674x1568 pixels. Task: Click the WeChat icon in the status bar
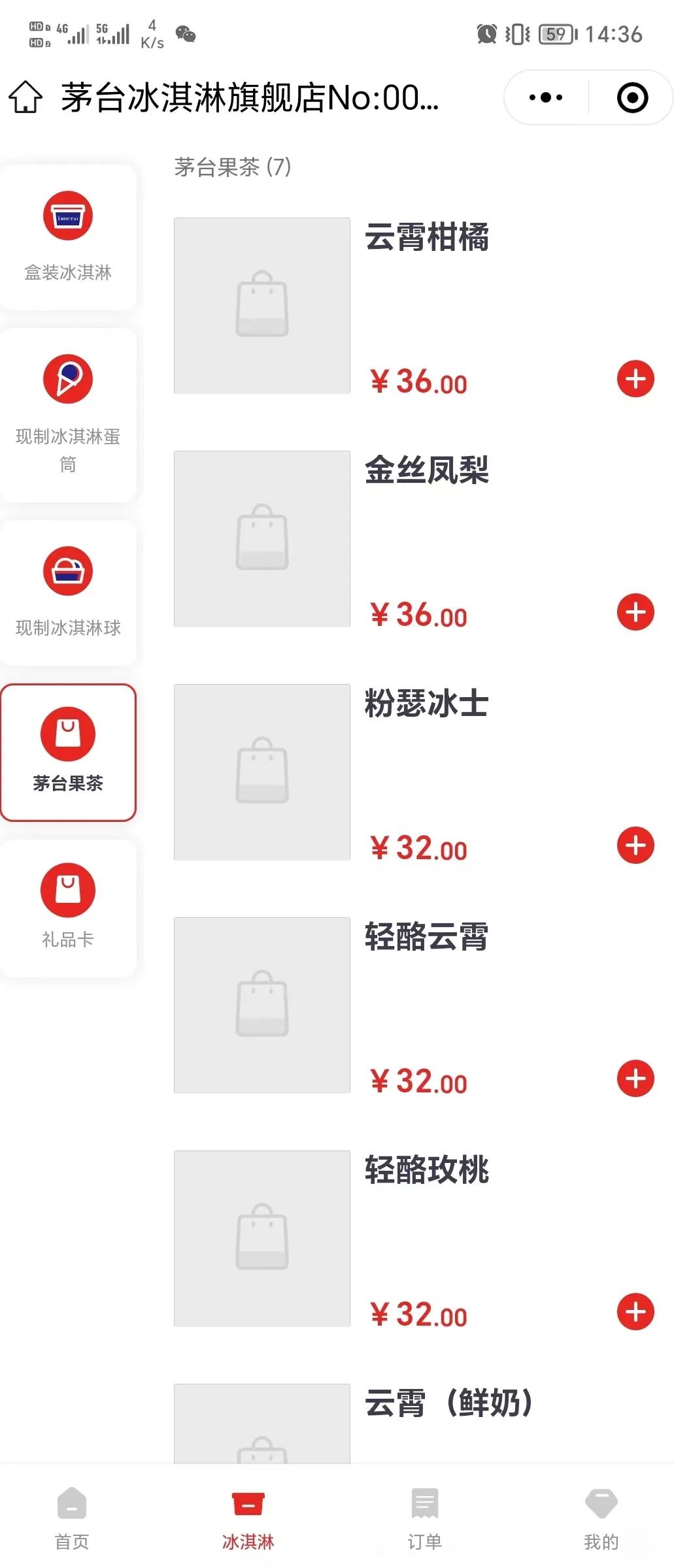point(186,34)
